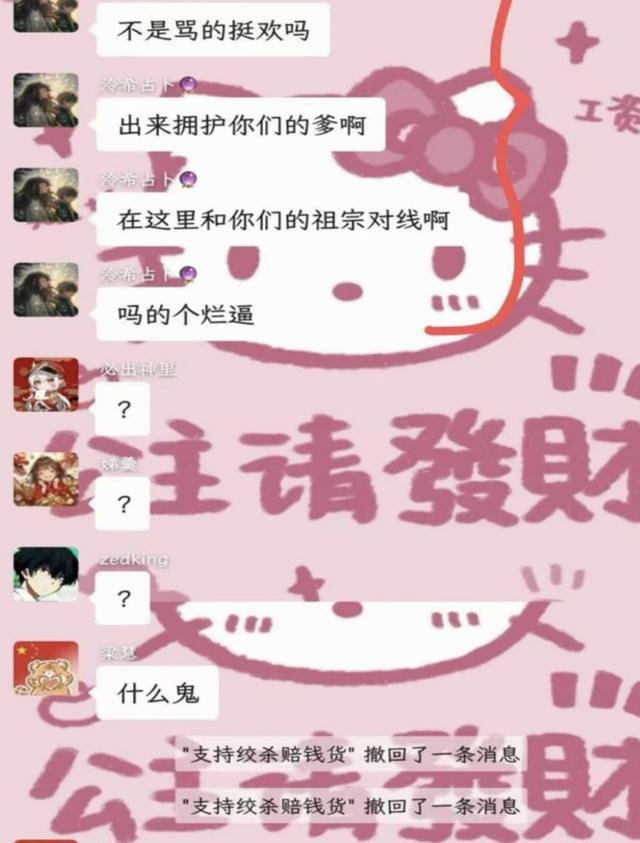
Task: Tap avatar beside 吗的个烂逼 message
Action: tap(46, 290)
